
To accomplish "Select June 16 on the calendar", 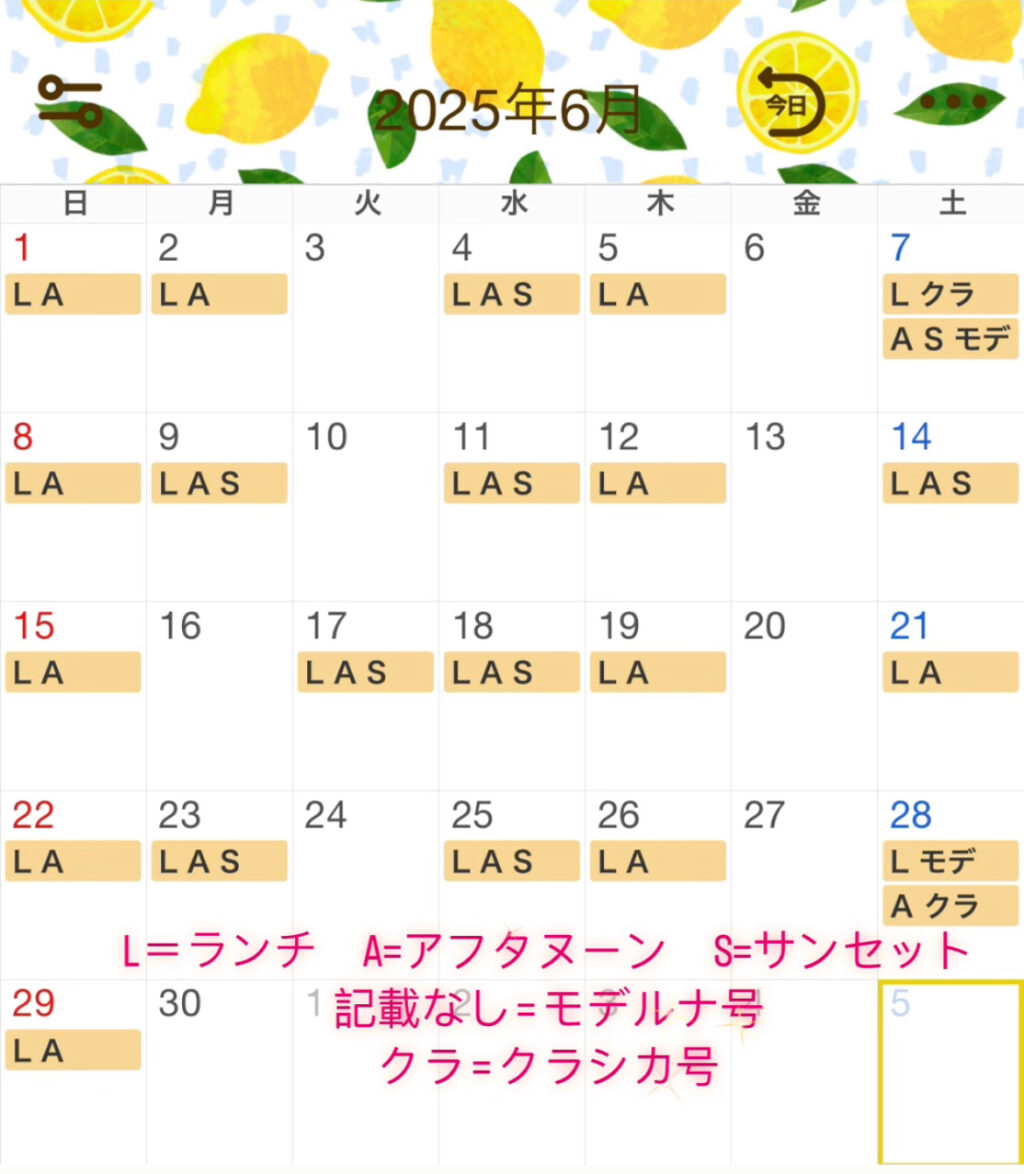I will (219, 695).
